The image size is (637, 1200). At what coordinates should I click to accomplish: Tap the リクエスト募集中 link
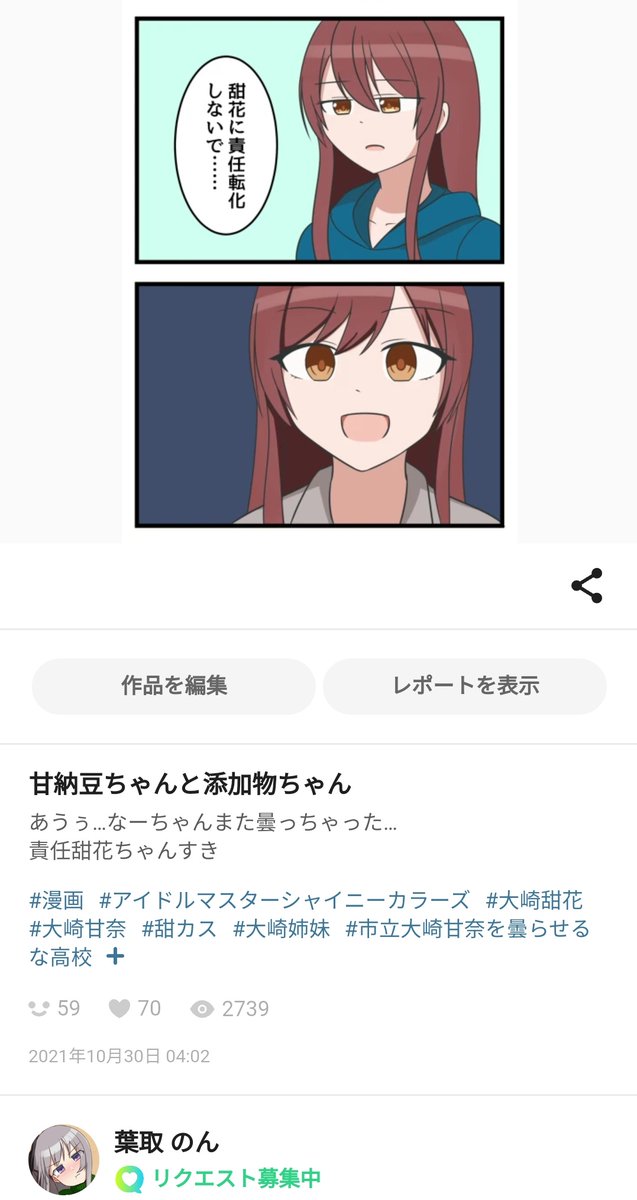235,1178
